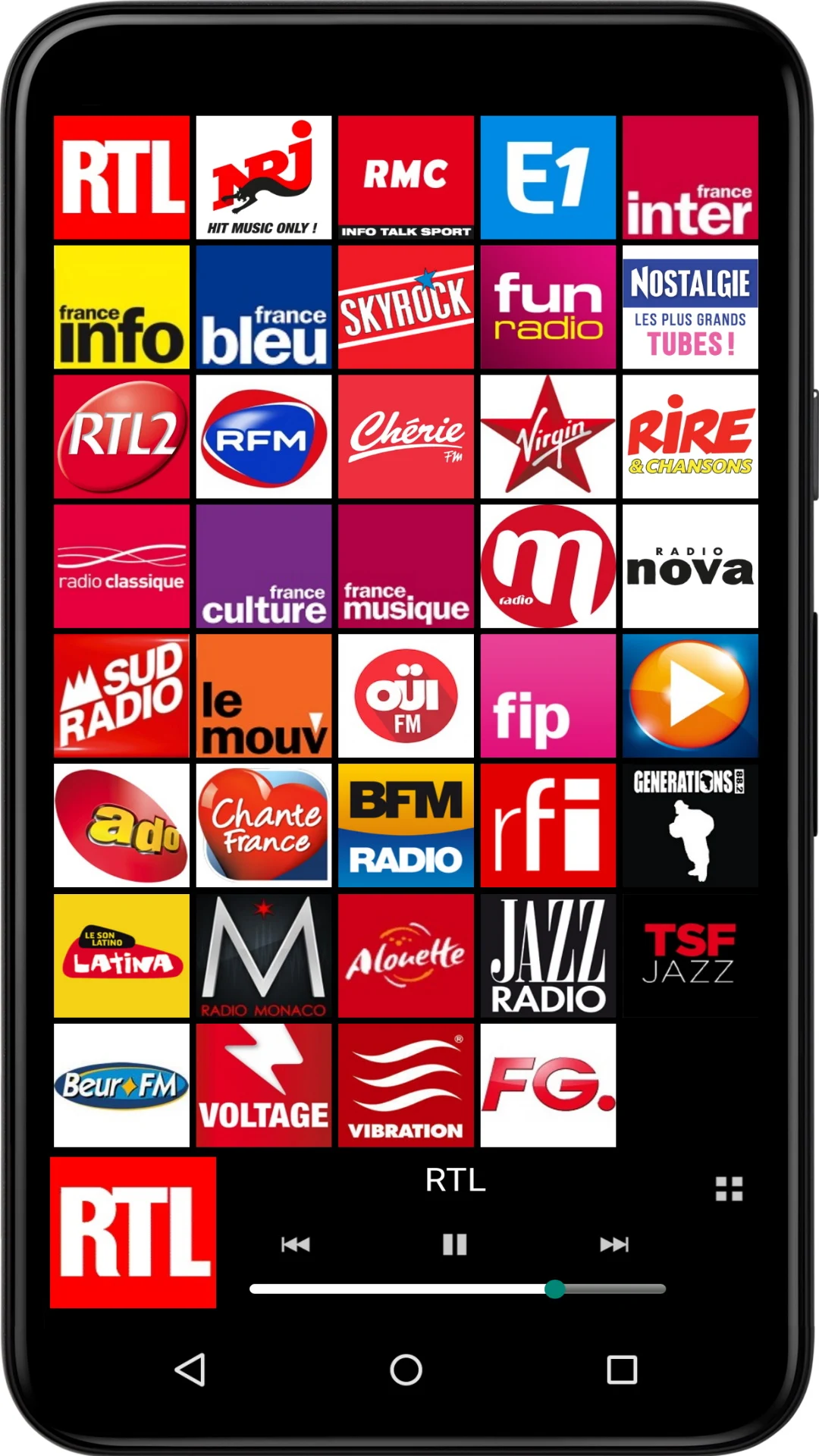Open the France Inter station

click(x=690, y=177)
